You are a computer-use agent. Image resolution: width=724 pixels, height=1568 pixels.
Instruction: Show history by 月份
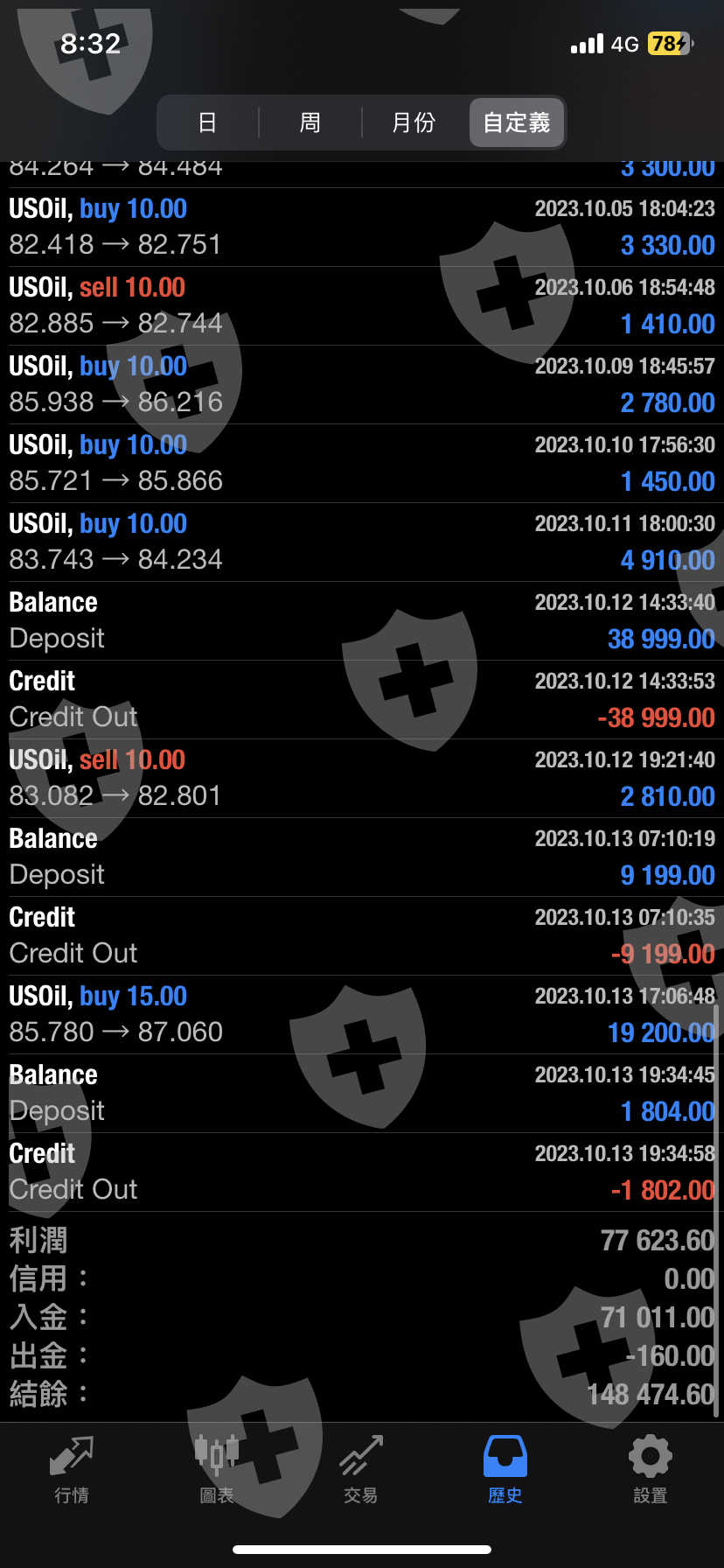click(x=414, y=122)
